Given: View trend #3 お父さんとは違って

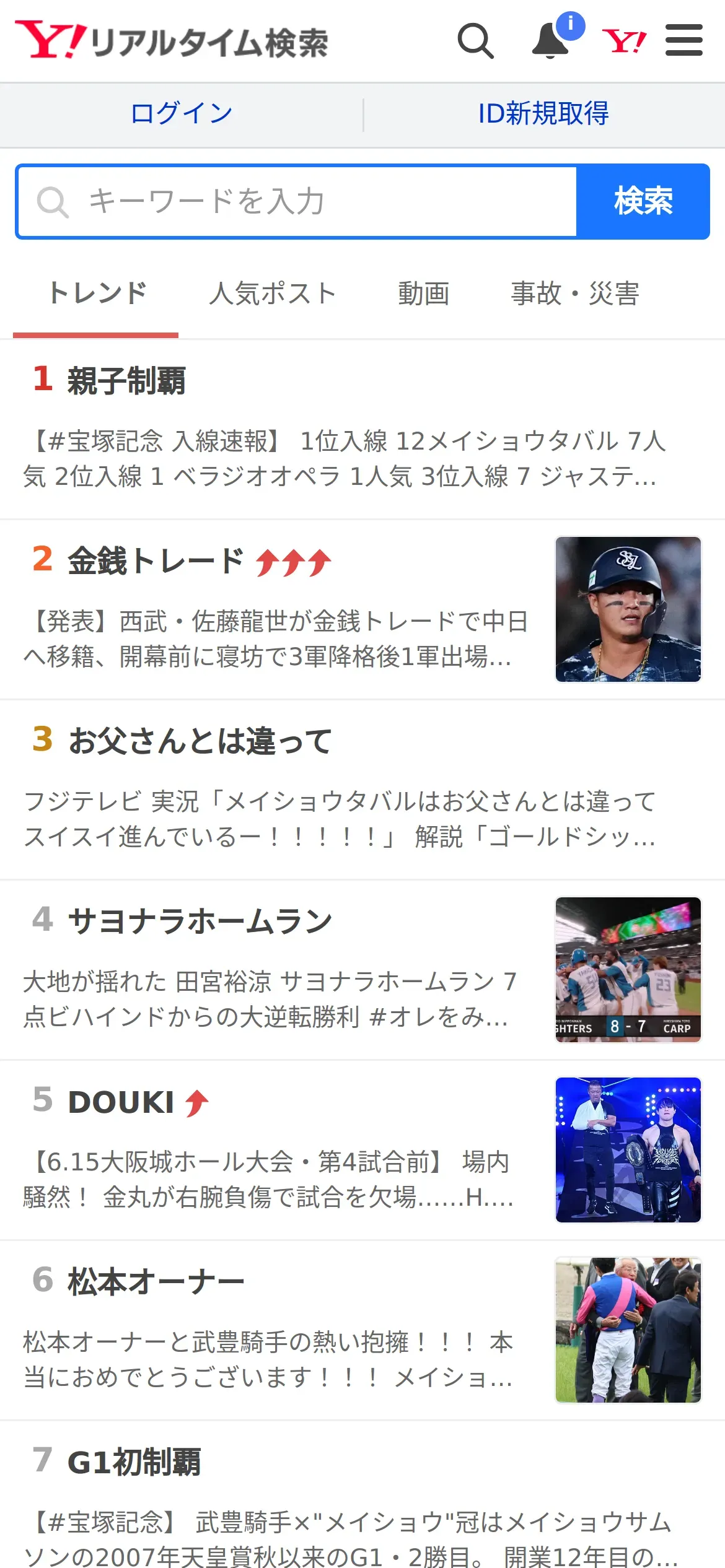Looking at the screenshot, I should point(200,741).
